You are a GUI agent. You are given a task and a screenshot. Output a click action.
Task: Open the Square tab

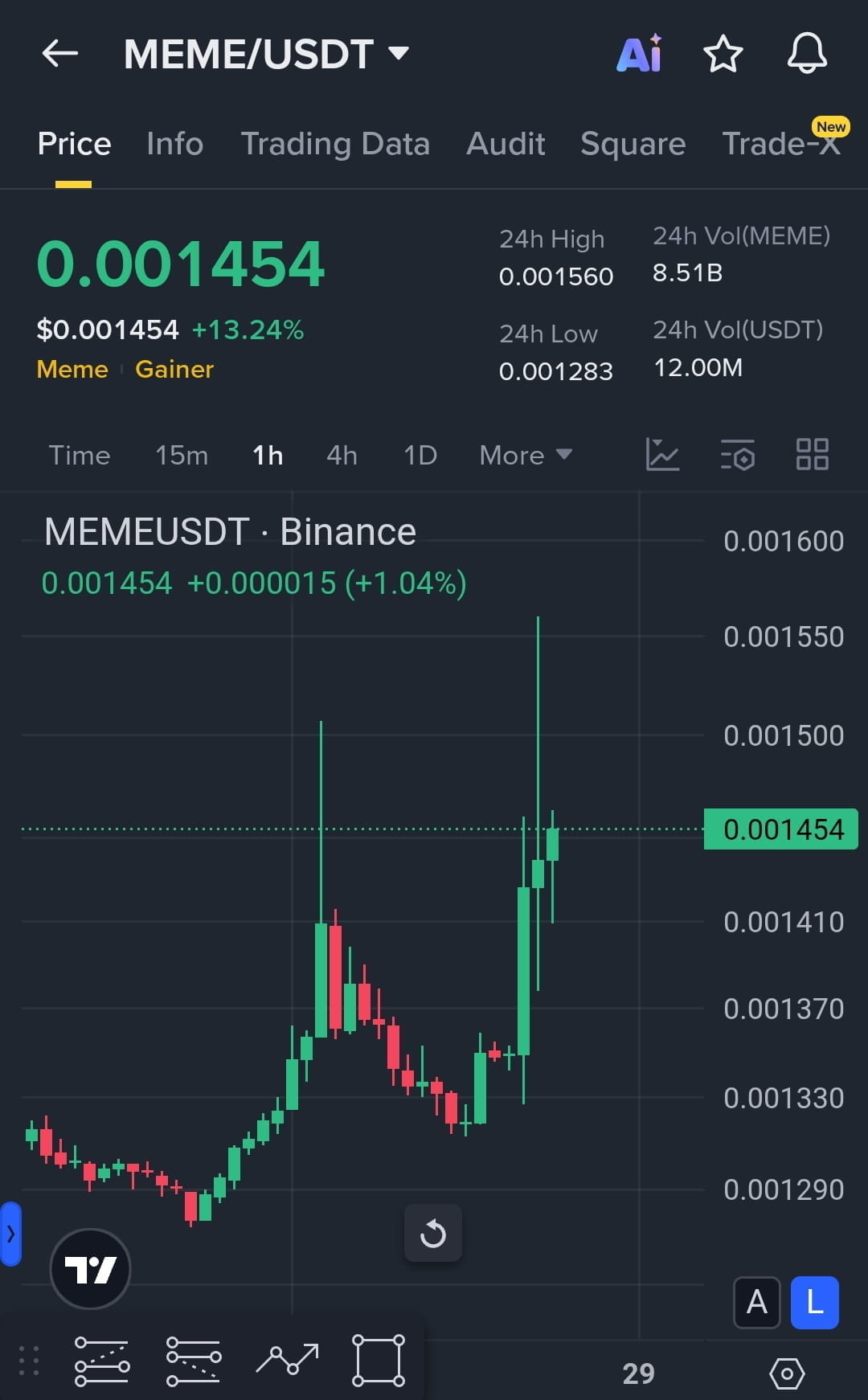pos(633,144)
